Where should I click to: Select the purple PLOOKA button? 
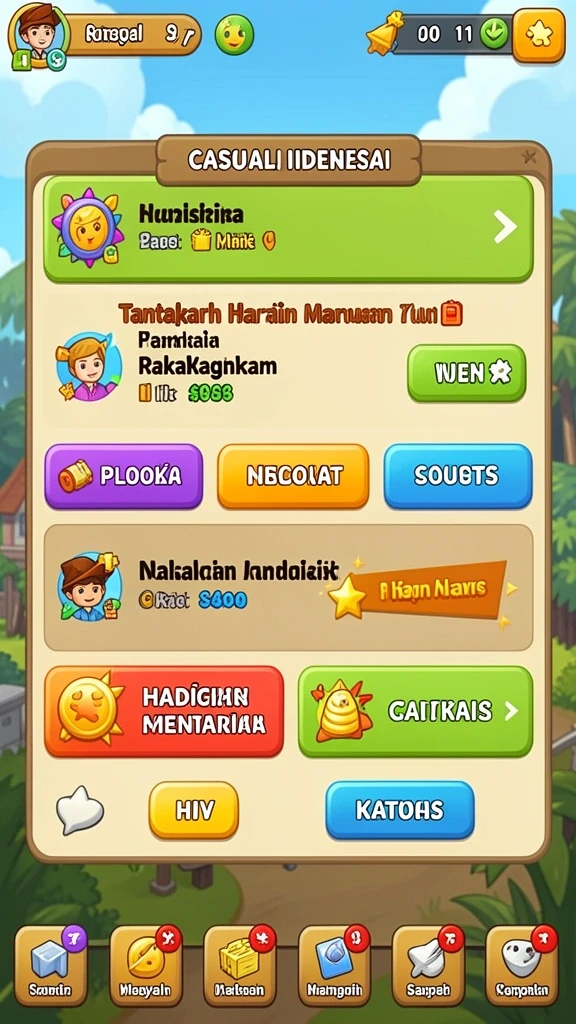pyautogui.click(x=123, y=476)
